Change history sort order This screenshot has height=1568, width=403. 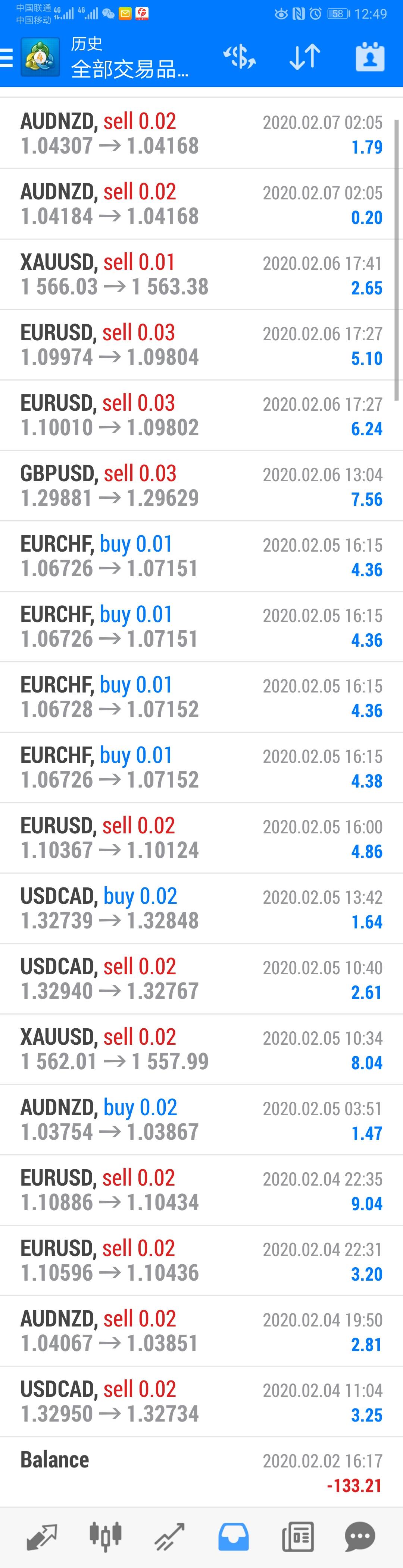304,57
